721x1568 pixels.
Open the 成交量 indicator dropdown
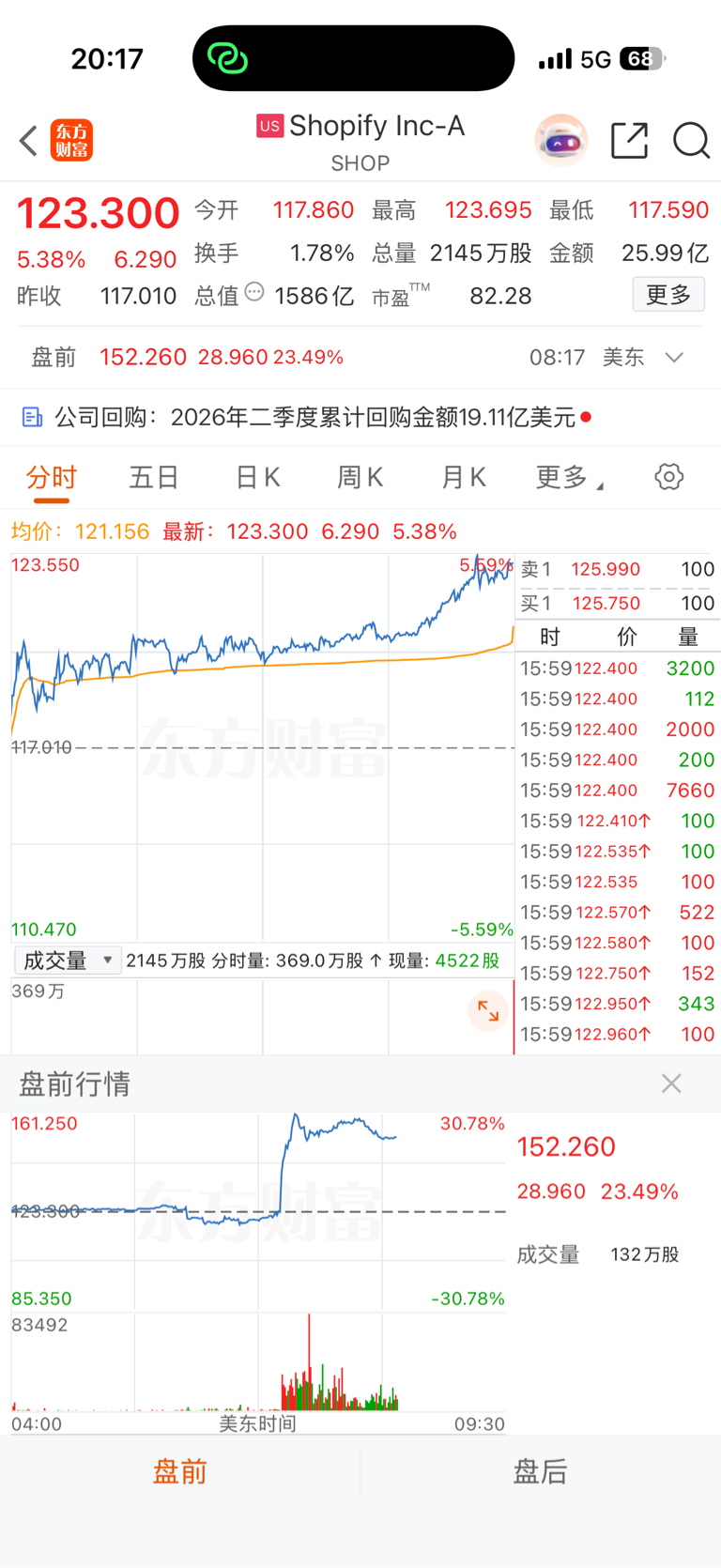(68, 960)
